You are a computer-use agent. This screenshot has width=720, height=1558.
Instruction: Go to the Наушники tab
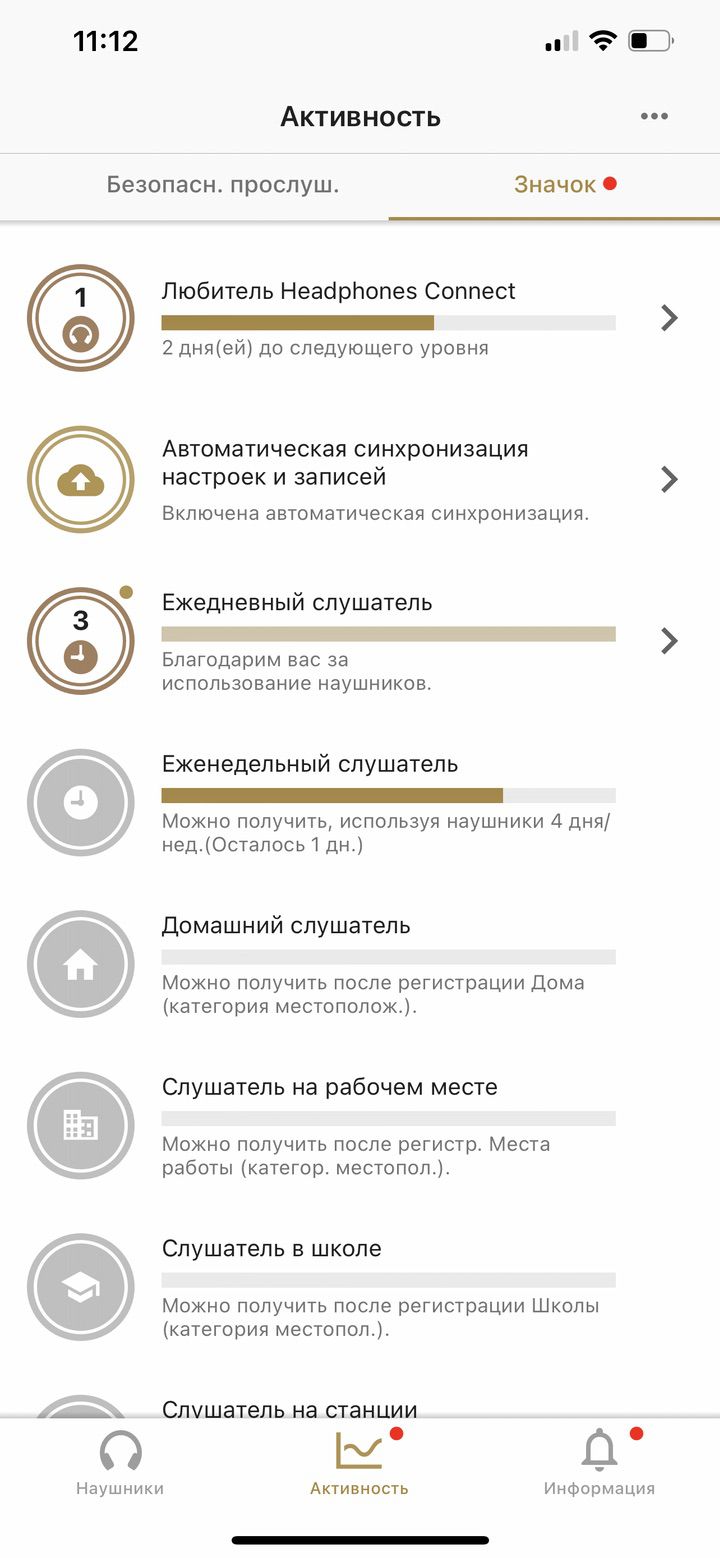tap(120, 1462)
